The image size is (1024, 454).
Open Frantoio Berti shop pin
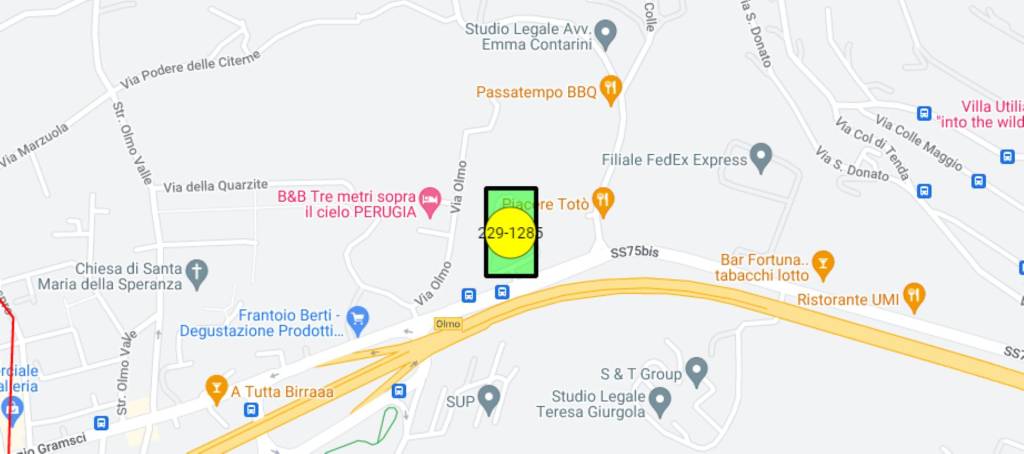pos(358,321)
